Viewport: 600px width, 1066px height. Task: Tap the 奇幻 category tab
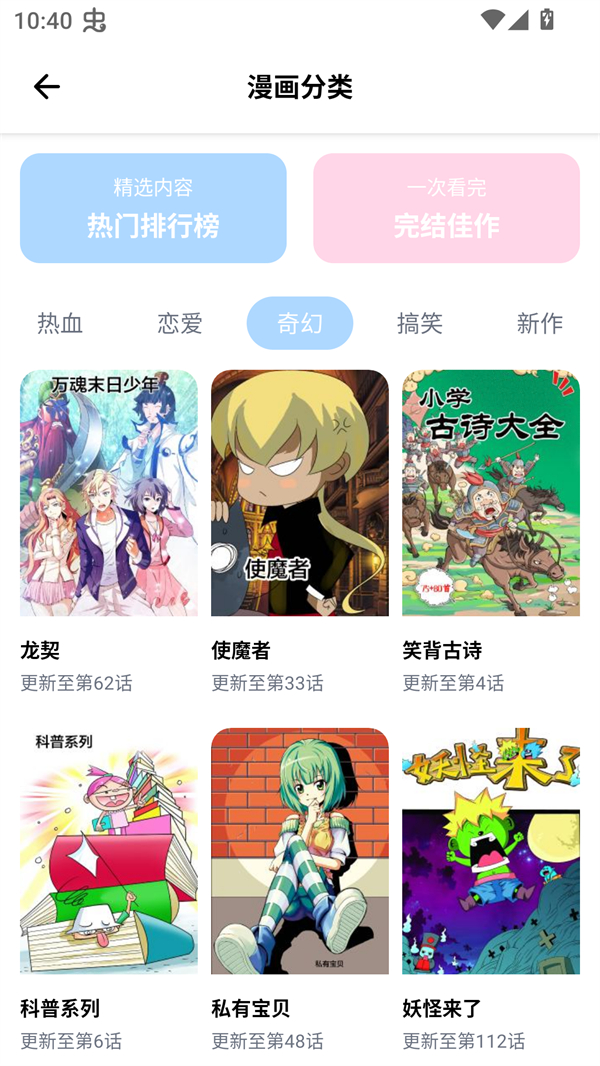click(299, 323)
